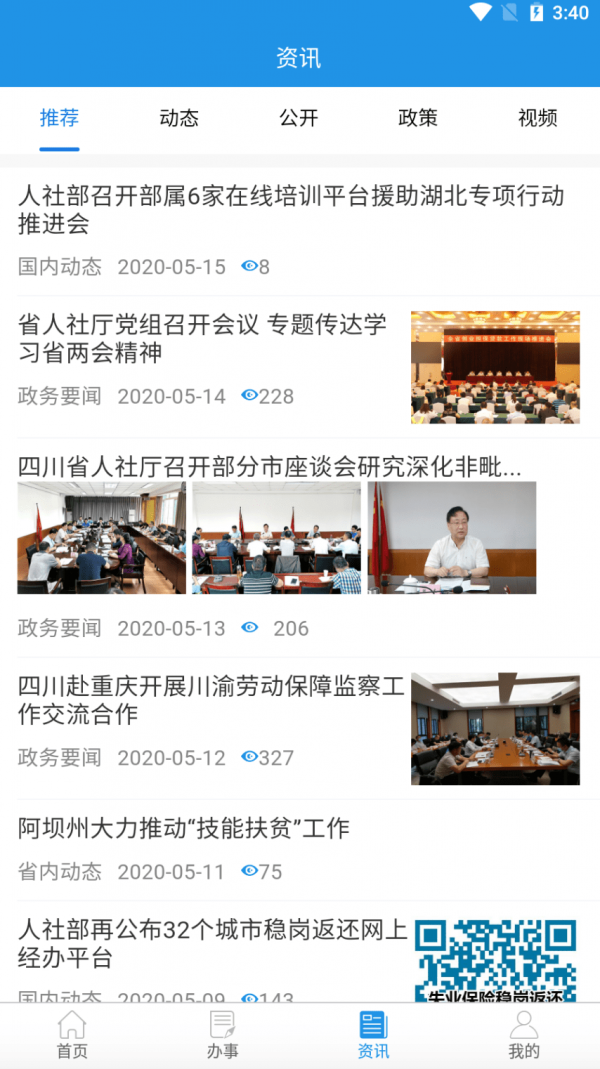Go to 首页 in bottom navigation

[72, 1035]
